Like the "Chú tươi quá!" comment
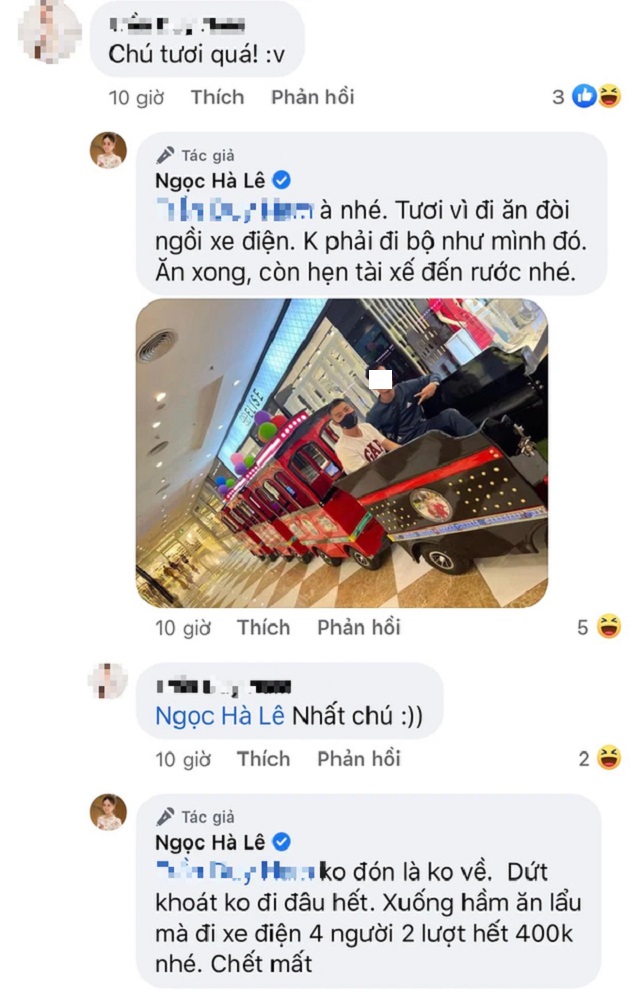The height and width of the screenshot is (992, 640). 217,97
